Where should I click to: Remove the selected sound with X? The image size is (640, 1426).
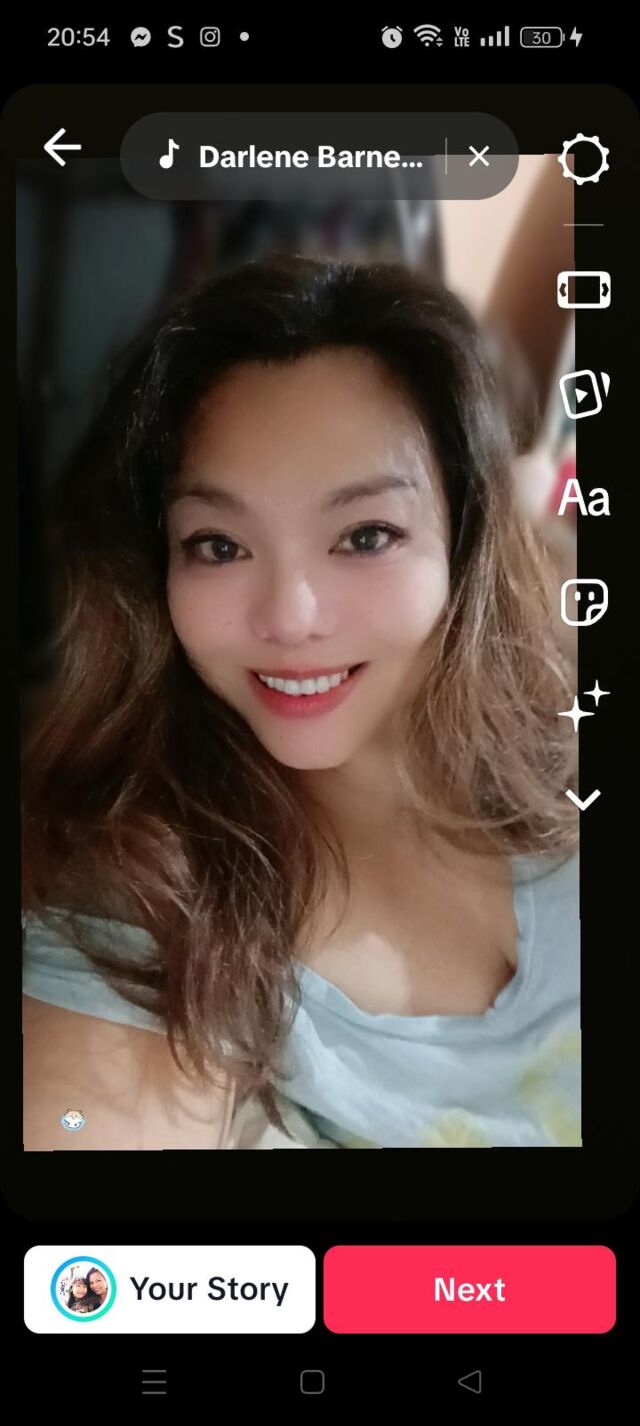tap(479, 156)
